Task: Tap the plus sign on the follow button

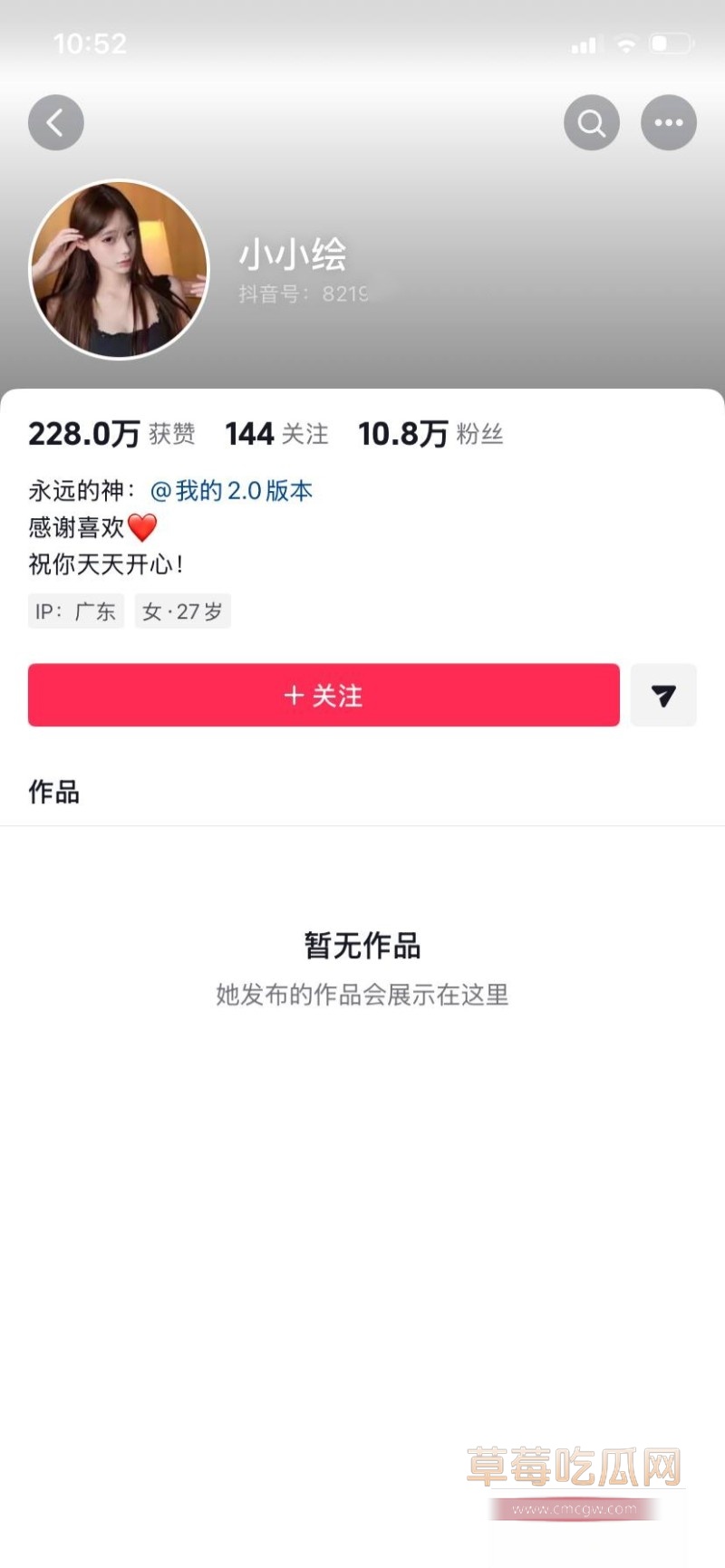Action: [x=294, y=696]
